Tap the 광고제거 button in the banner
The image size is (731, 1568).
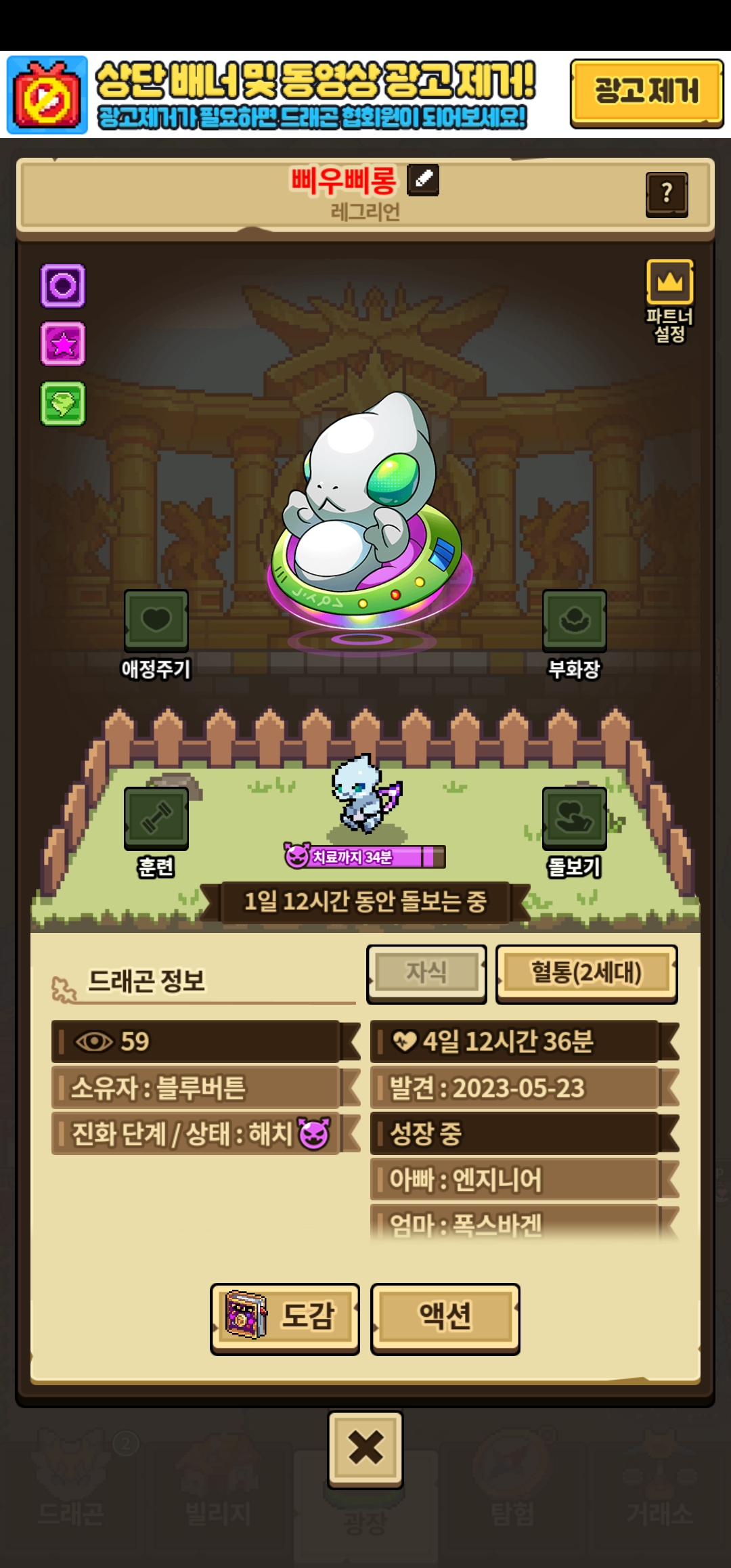646,93
